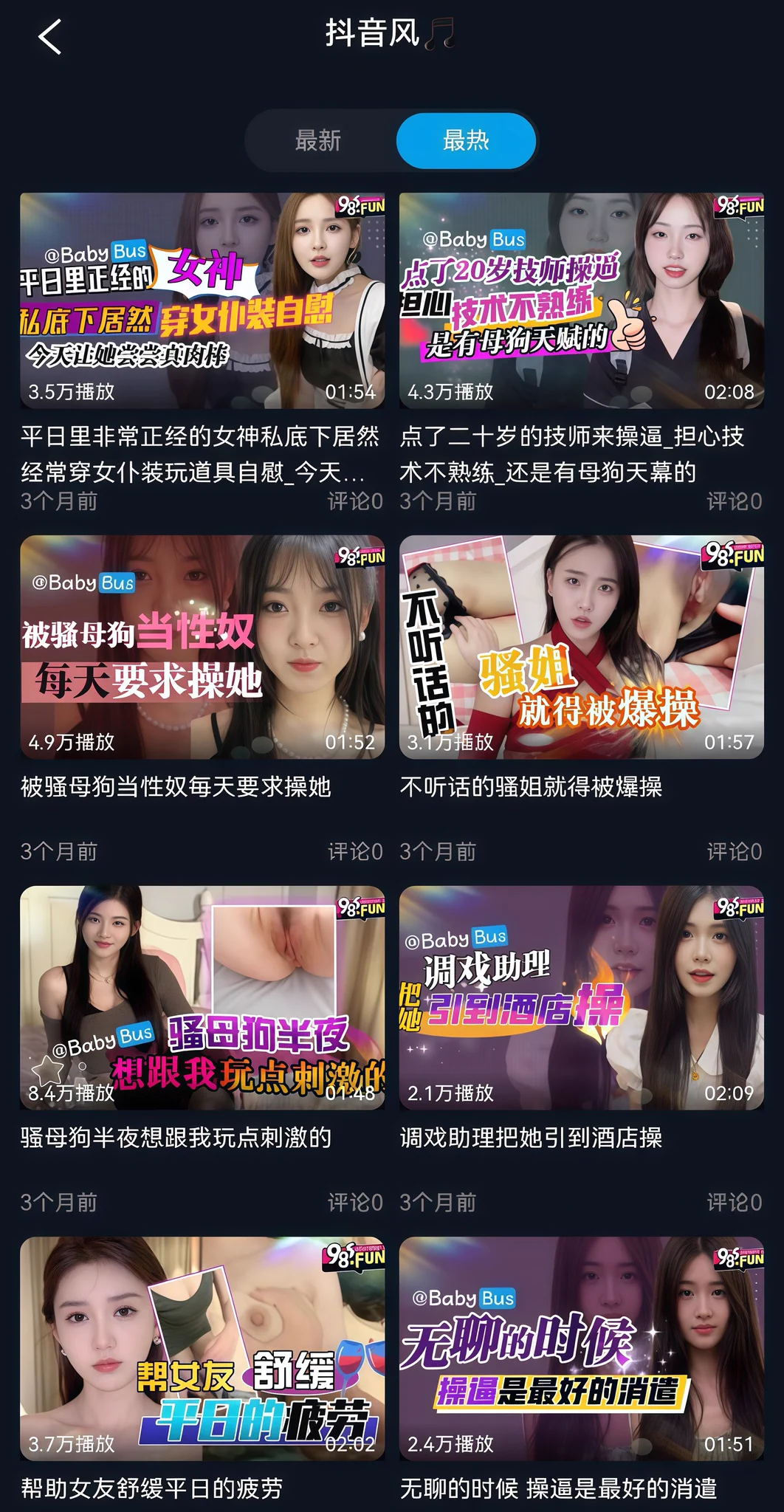Open the 01:57 video card
Viewport: 784px width, 1512px height.
point(581,647)
